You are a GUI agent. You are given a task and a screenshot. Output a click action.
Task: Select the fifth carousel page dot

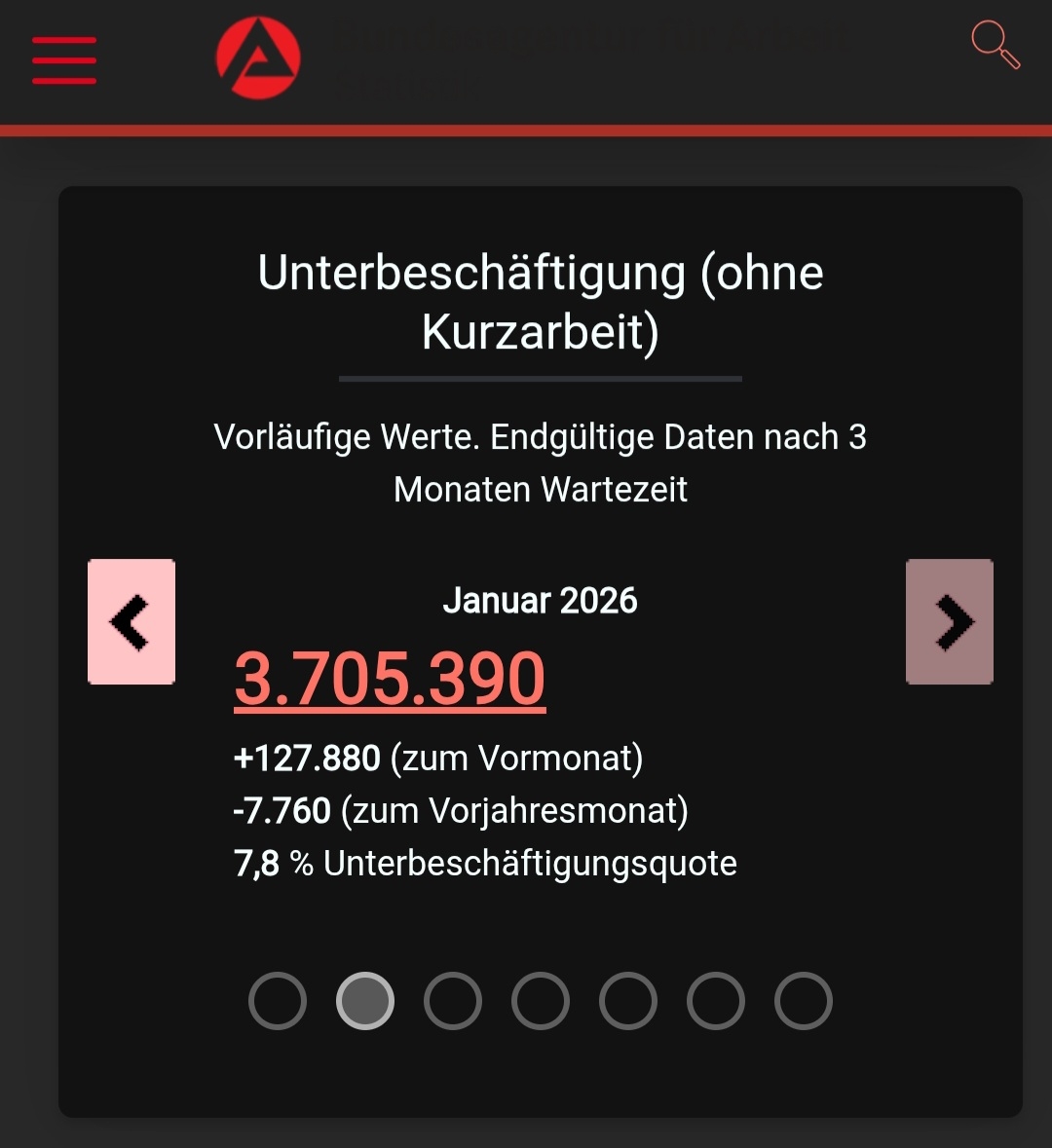pyautogui.click(x=628, y=1001)
